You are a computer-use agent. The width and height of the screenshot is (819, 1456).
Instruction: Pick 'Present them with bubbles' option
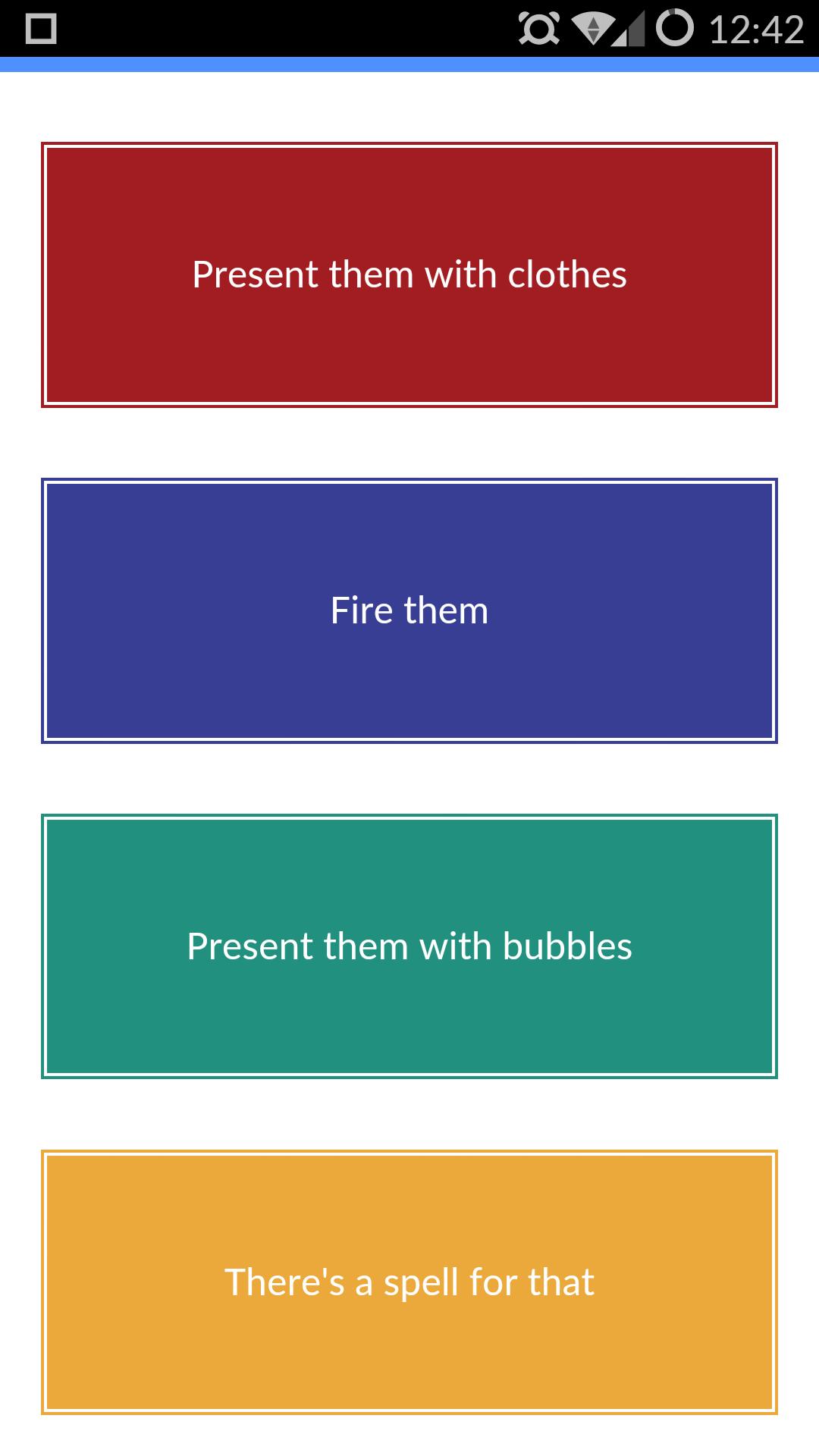coord(409,946)
